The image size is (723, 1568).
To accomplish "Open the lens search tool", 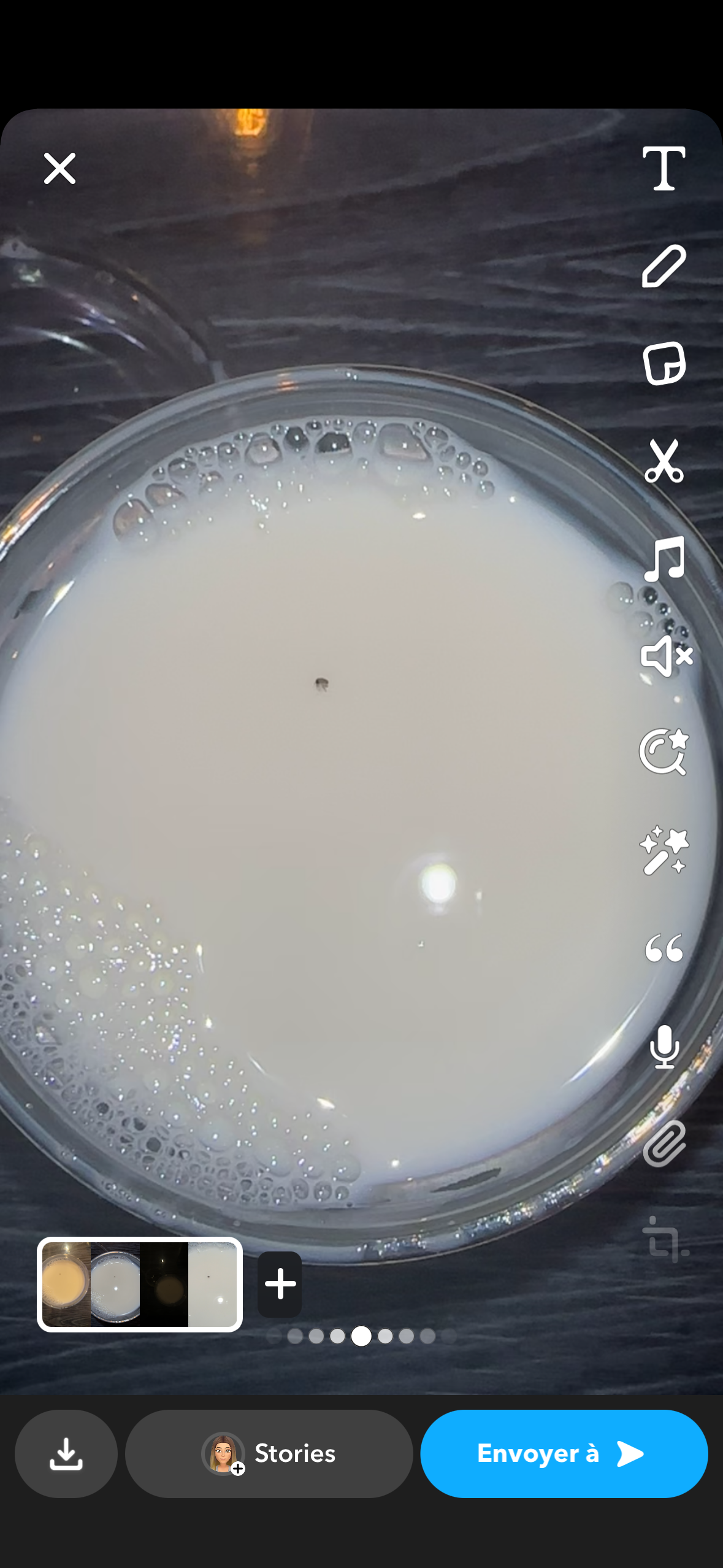I will pyautogui.click(x=664, y=752).
